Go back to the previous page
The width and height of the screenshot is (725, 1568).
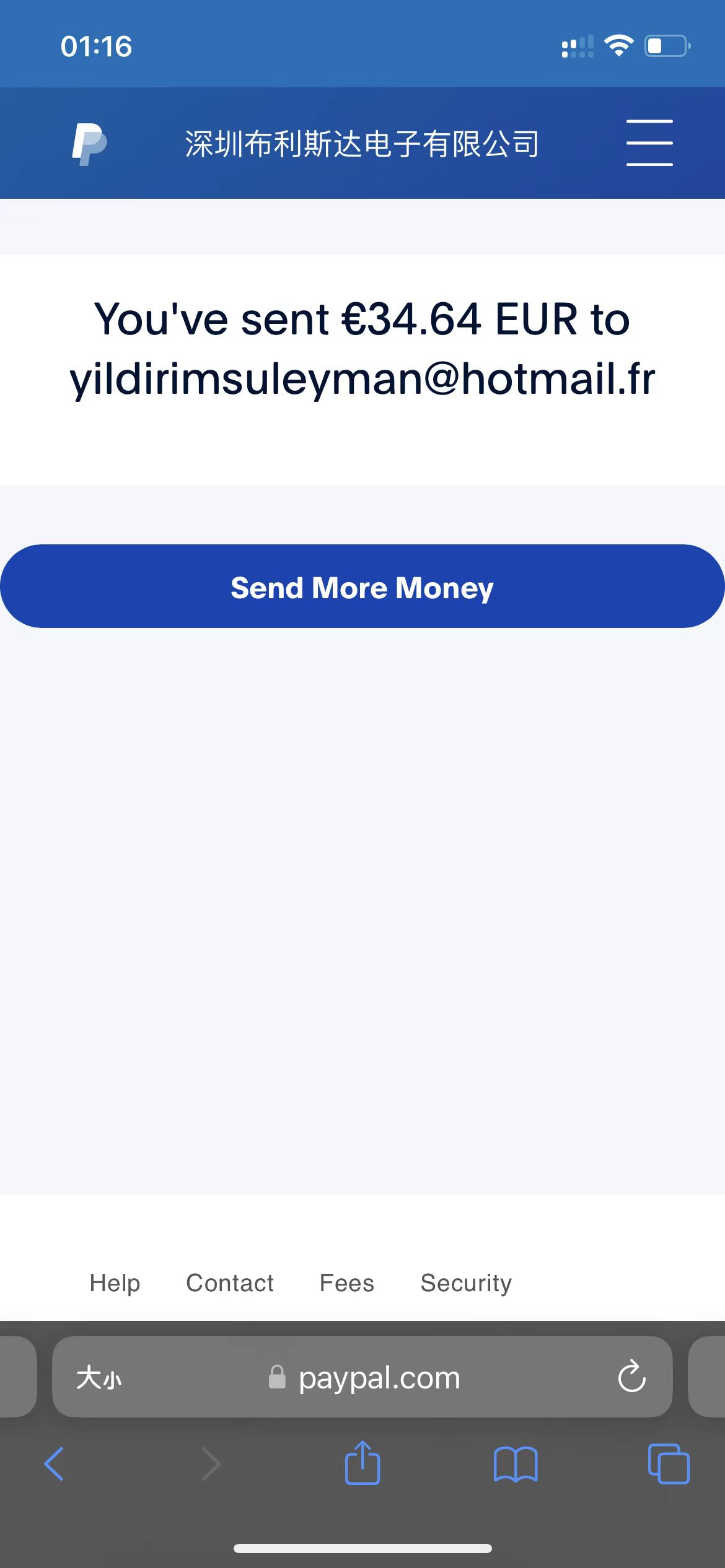tap(55, 1464)
